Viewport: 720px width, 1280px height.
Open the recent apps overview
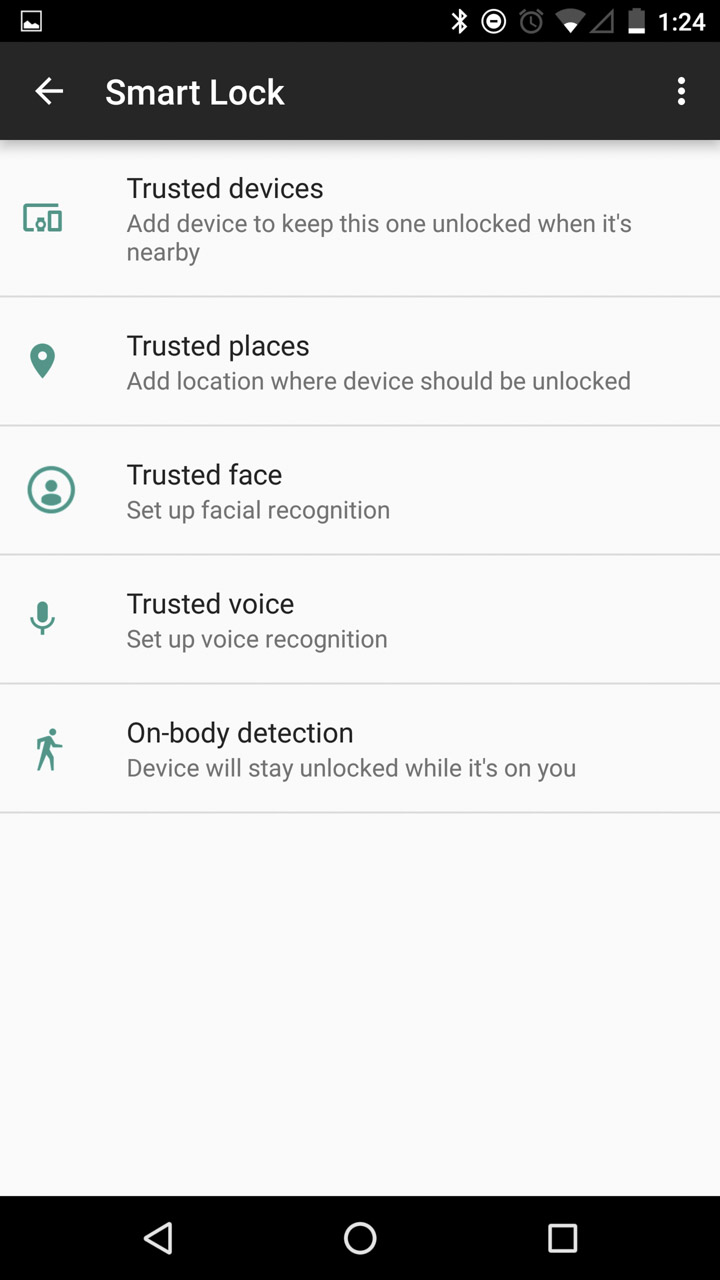tap(563, 1238)
